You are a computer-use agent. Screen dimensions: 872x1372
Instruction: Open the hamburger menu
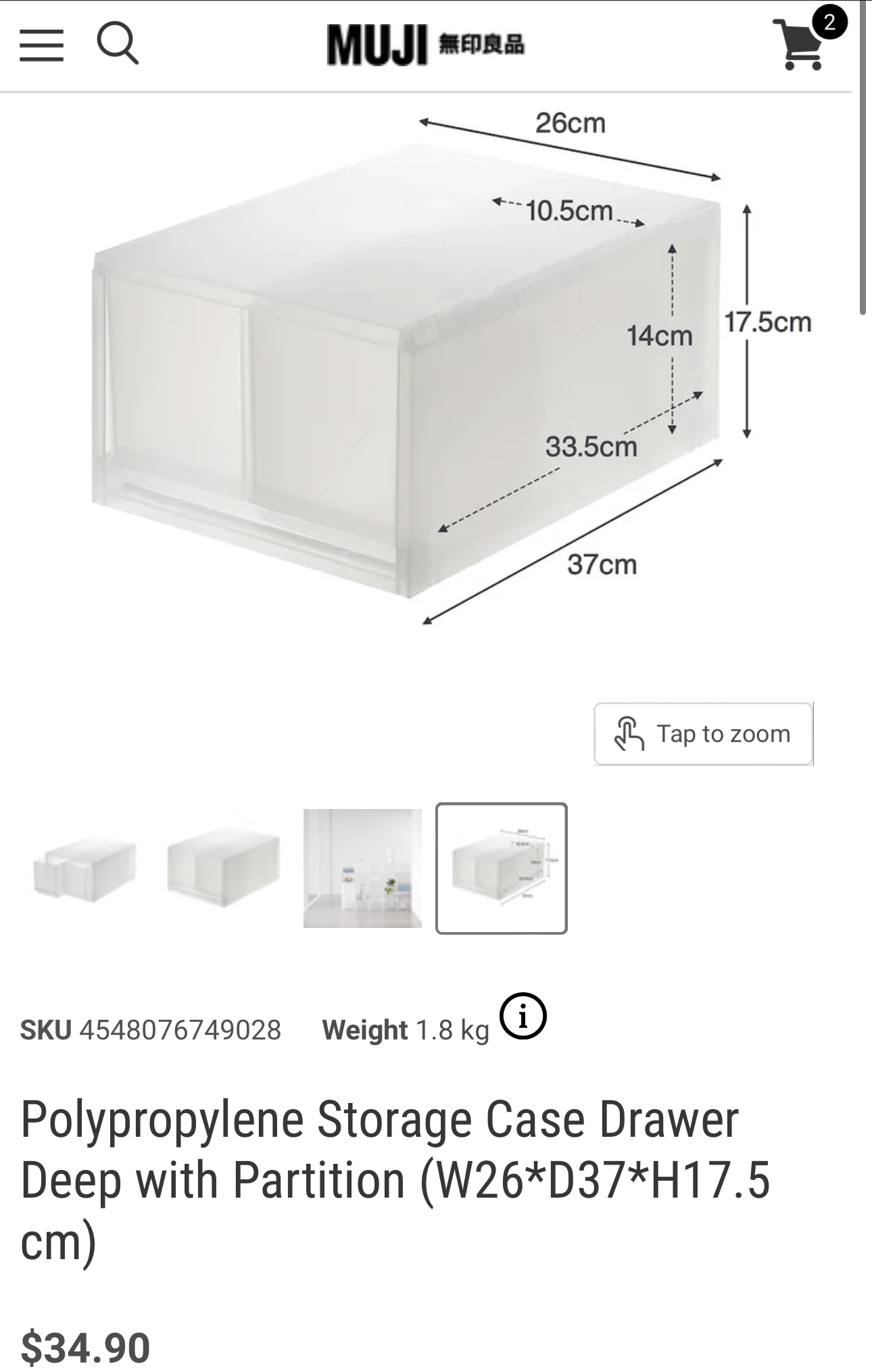pyautogui.click(x=41, y=45)
